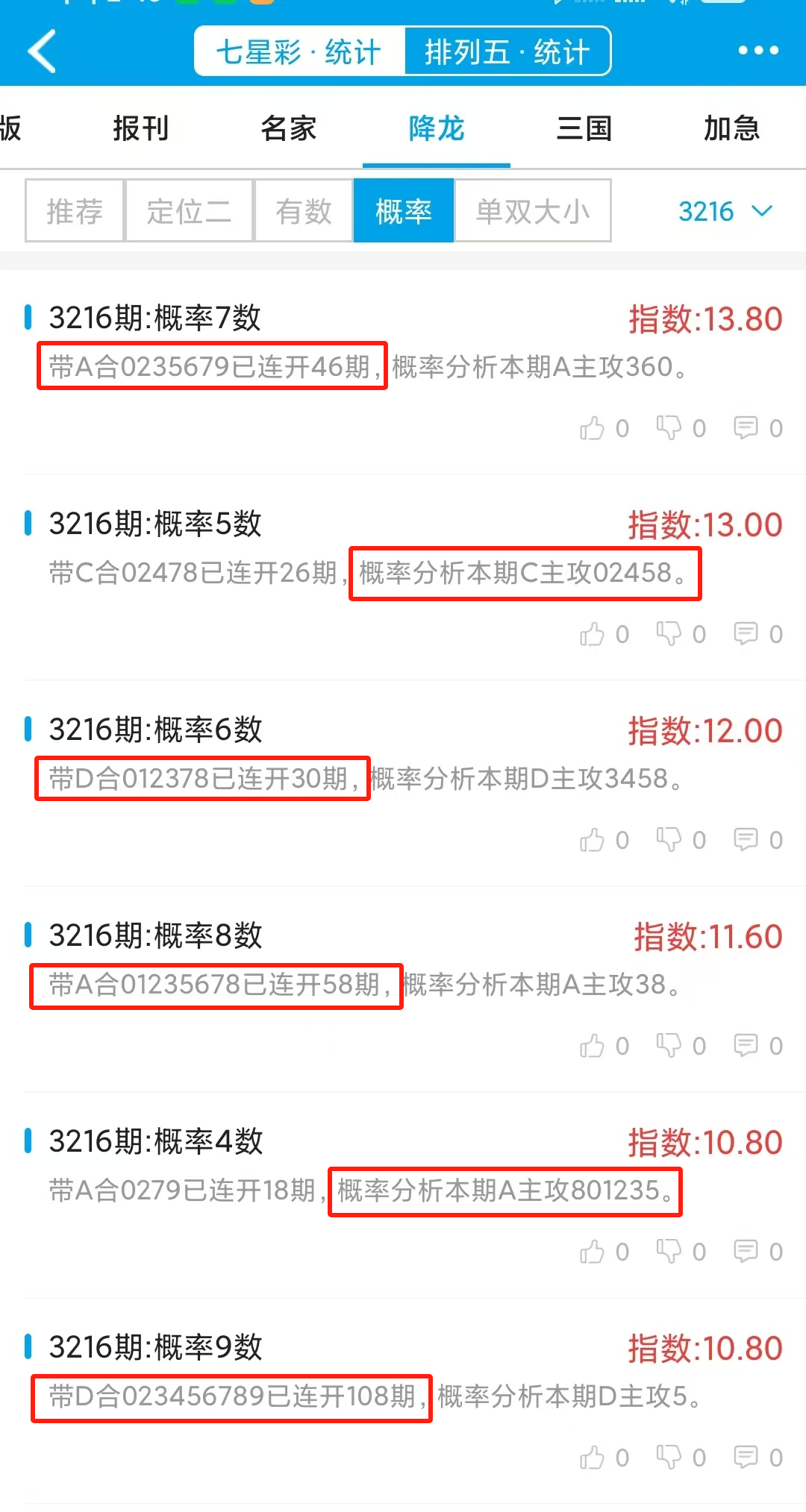Open the 3216期:概率7数 entry
The height and width of the screenshot is (1512, 806).
click(155, 318)
